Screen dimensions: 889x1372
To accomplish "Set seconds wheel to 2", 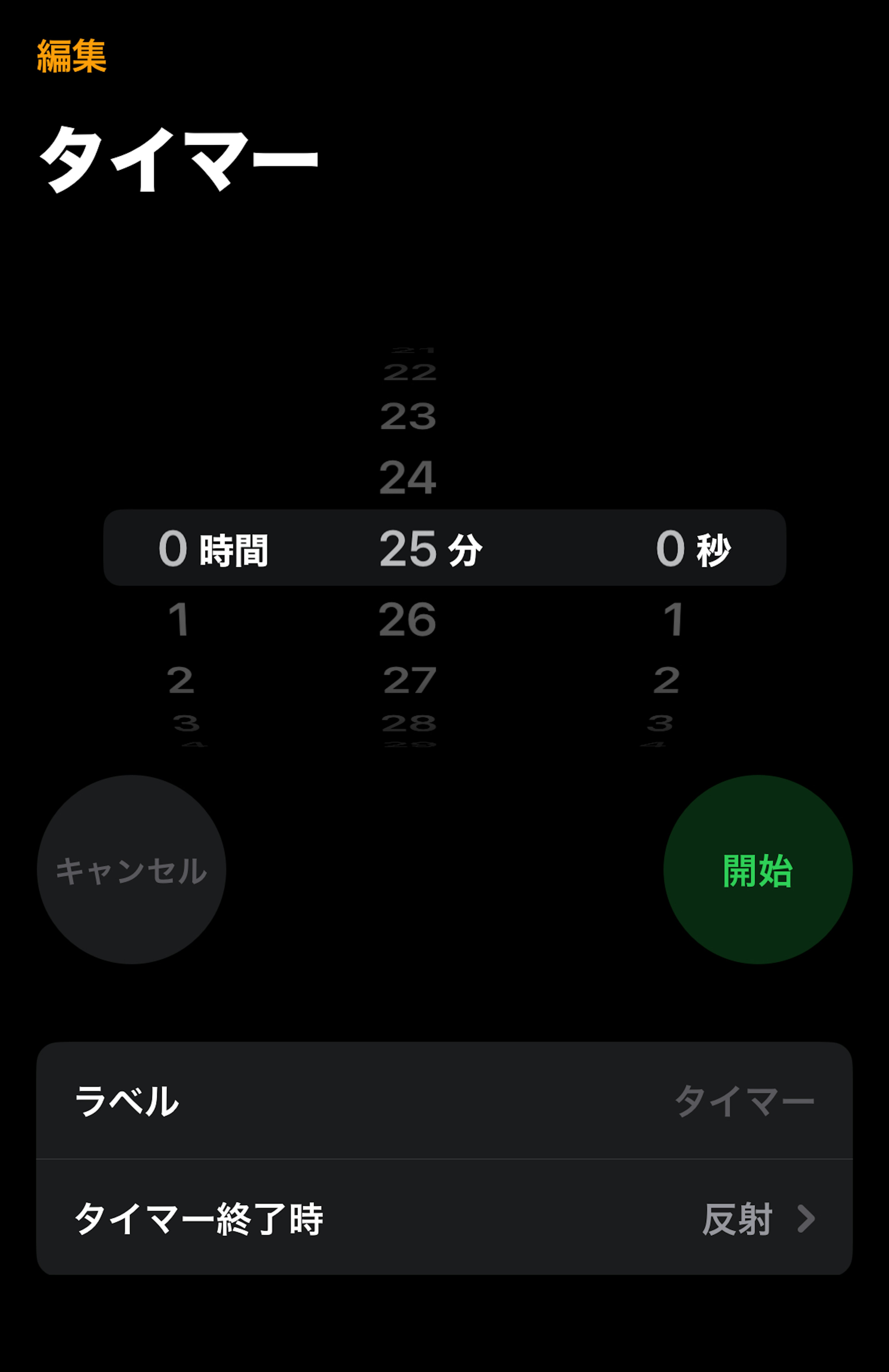I will [x=667, y=680].
